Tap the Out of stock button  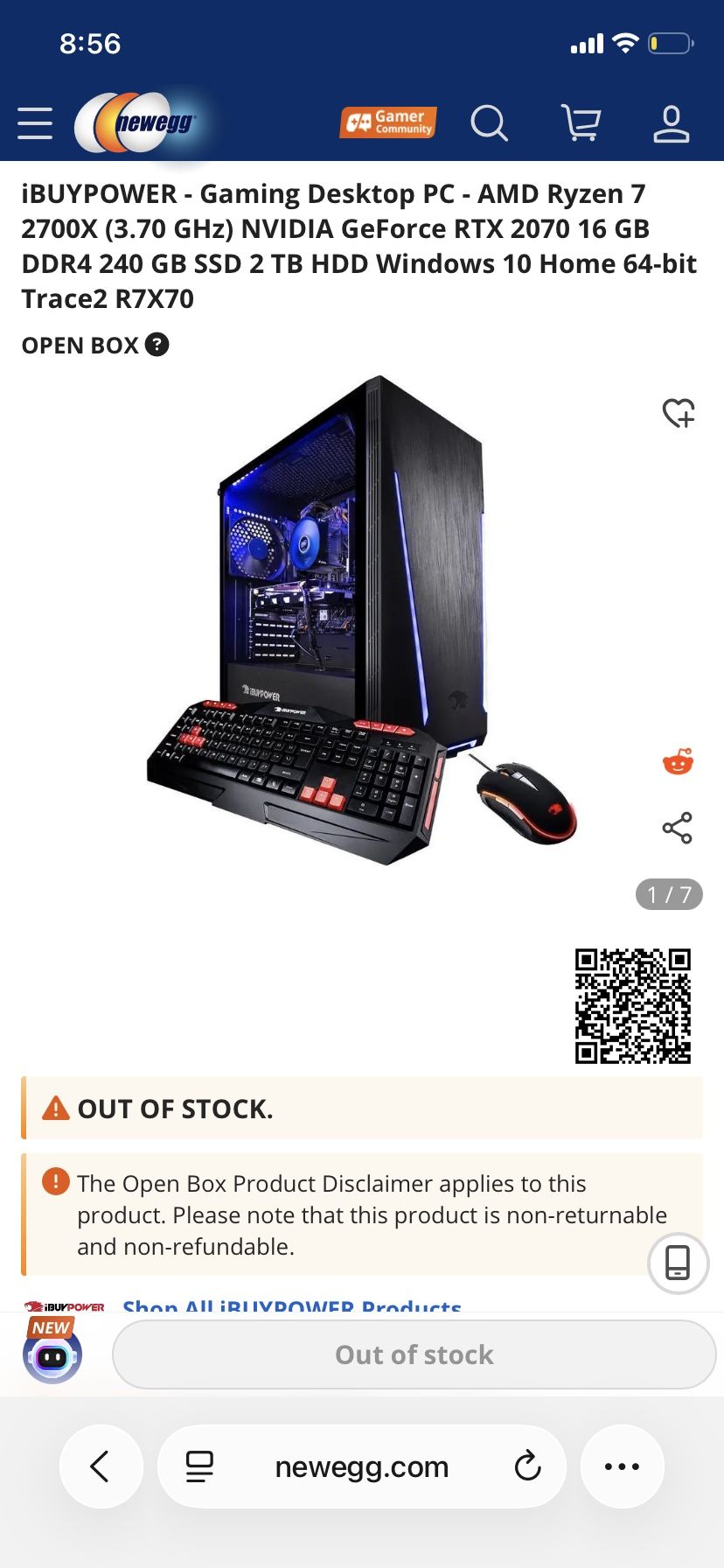(x=414, y=1354)
